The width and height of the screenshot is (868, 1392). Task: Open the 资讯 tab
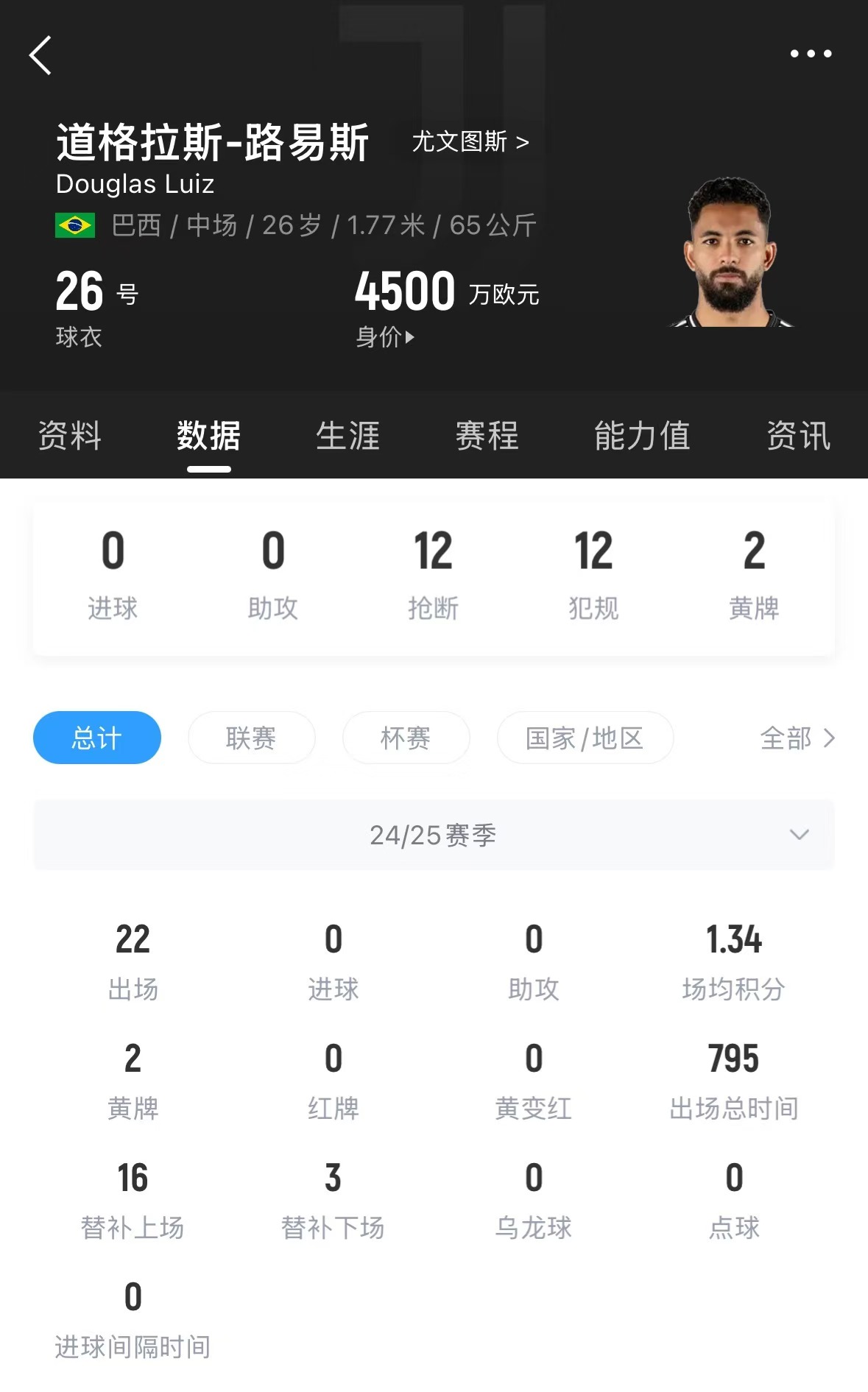798,435
